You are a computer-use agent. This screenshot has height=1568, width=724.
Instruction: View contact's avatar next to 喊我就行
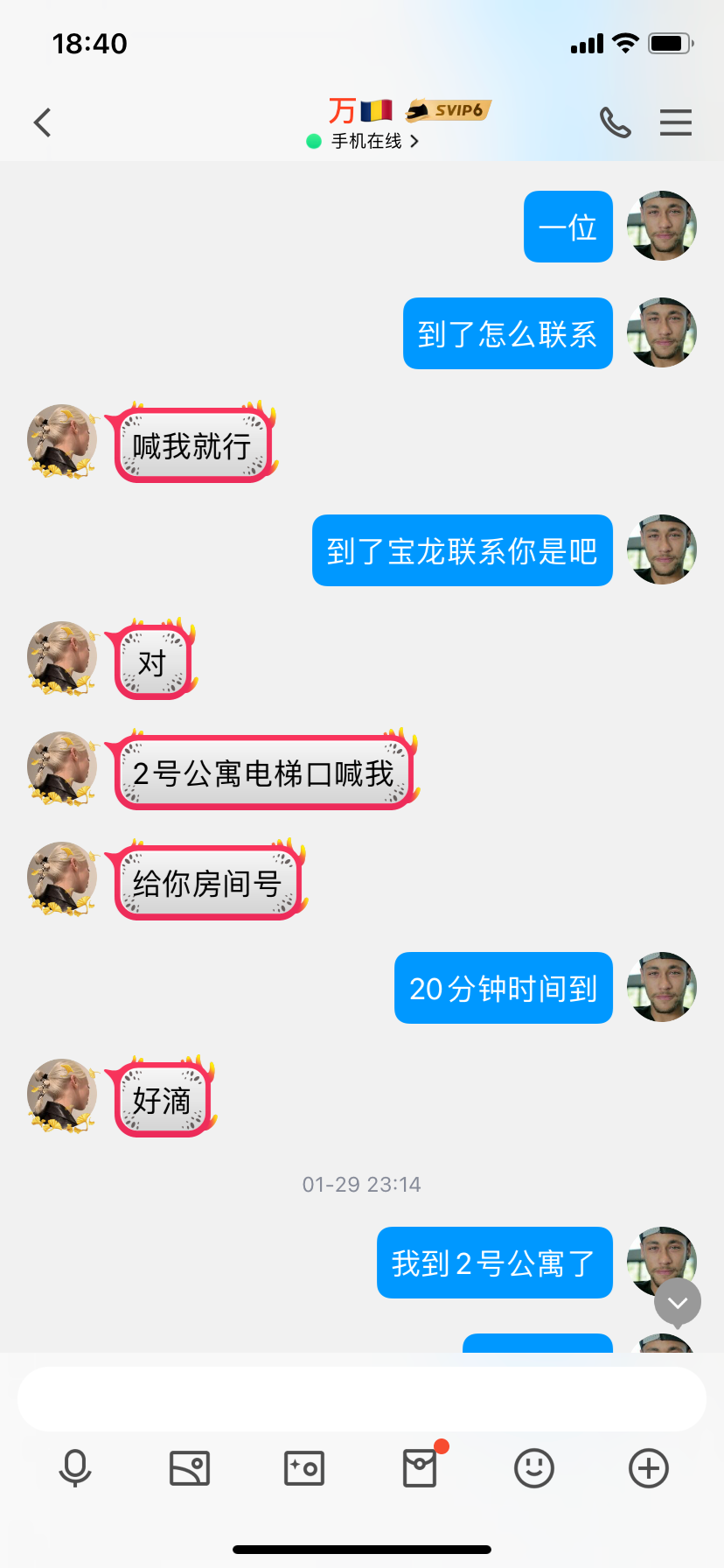61,441
